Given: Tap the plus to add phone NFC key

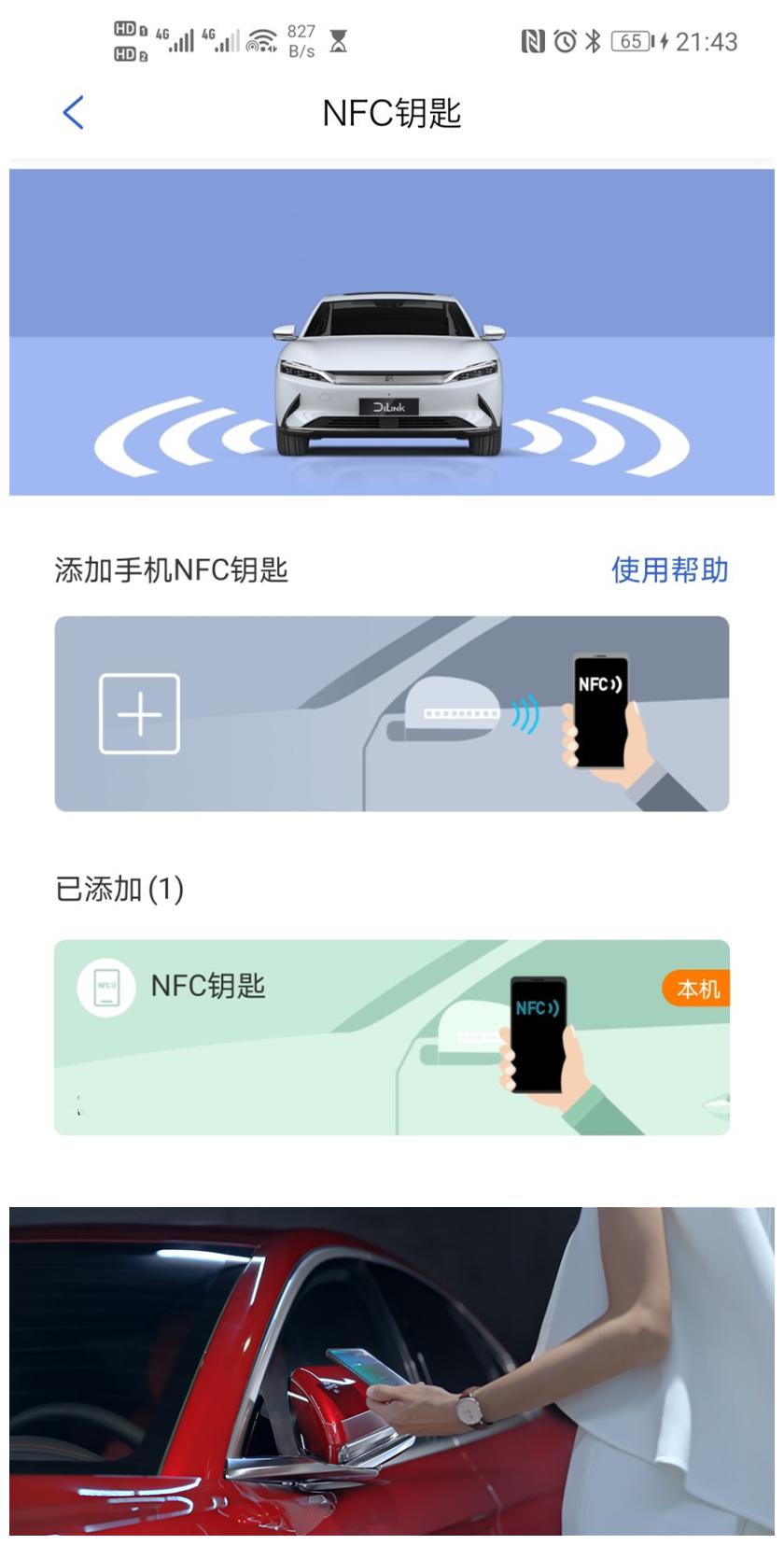Looking at the screenshot, I should 140,714.
